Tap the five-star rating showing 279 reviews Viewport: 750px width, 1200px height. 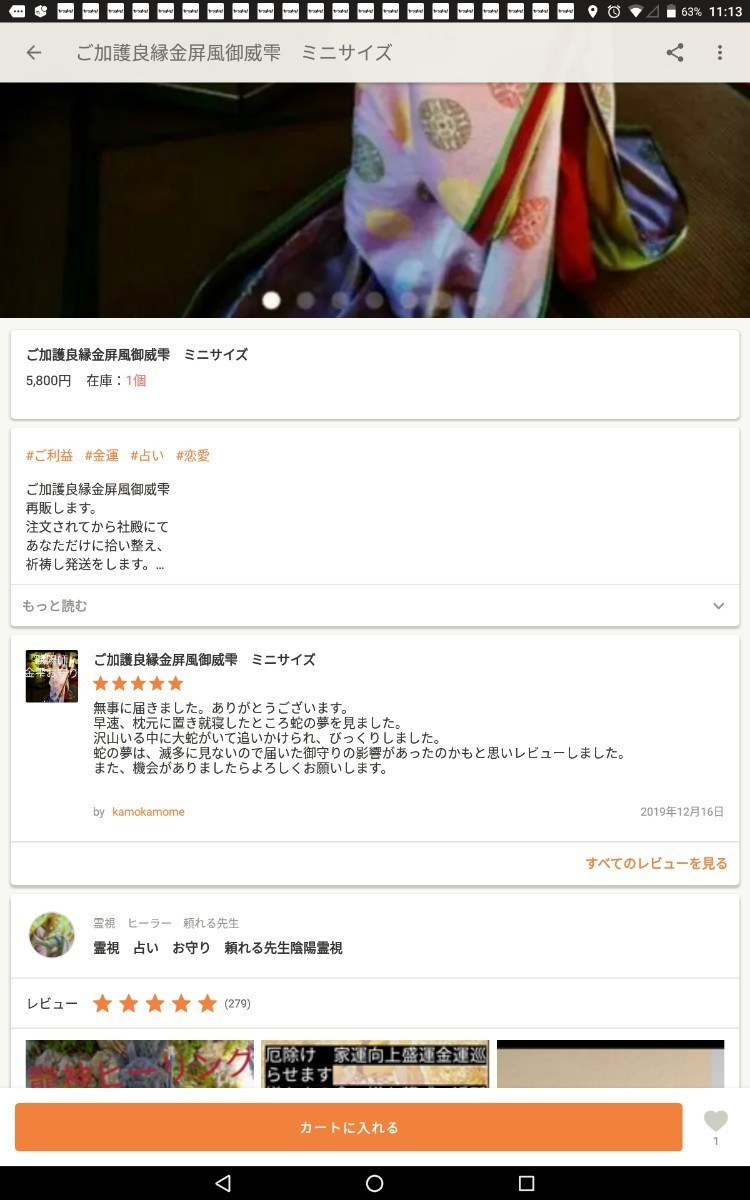(x=154, y=1003)
